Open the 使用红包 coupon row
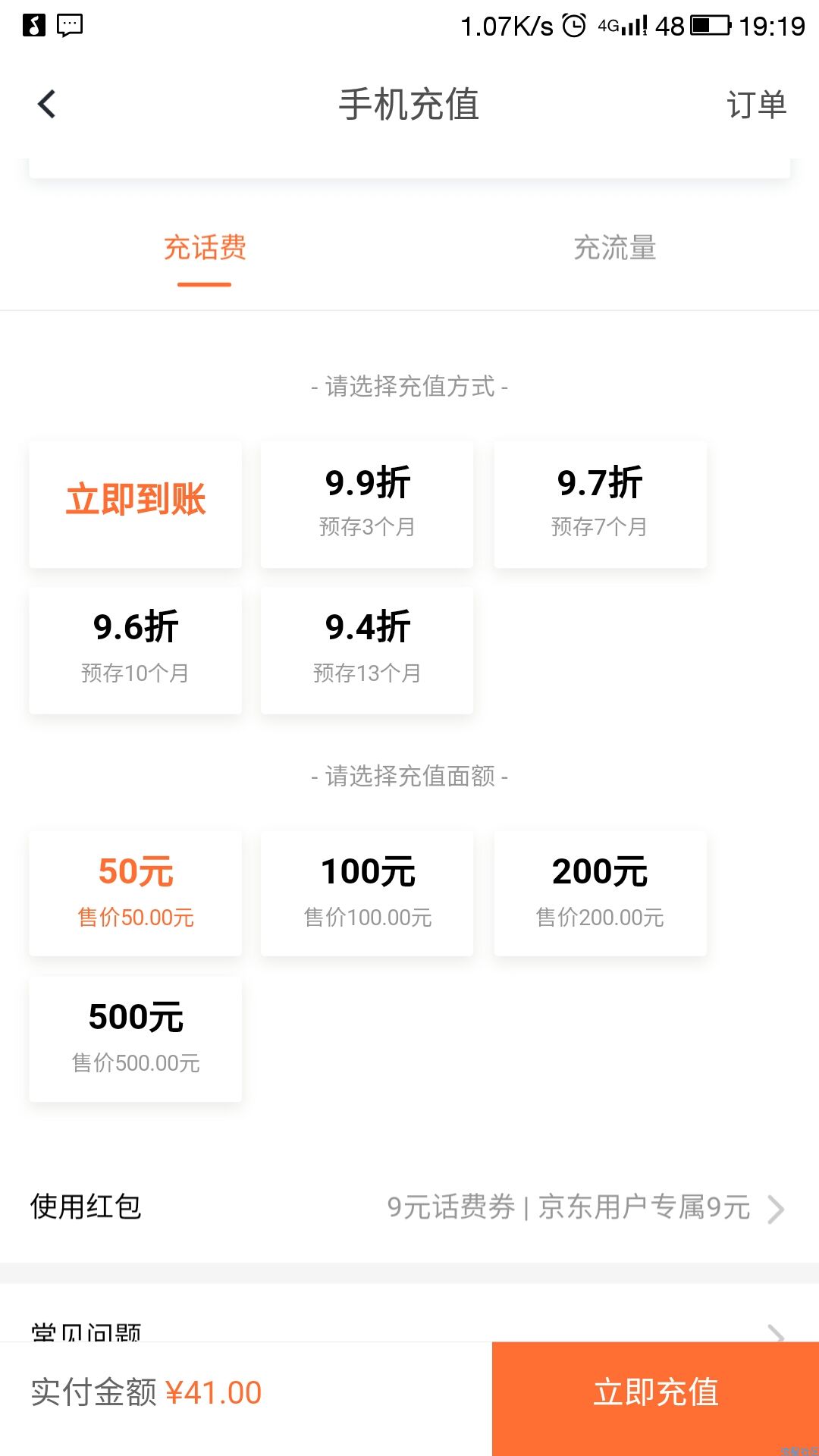This screenshot has width=819, height=1456. click(x=409, y=1207)
